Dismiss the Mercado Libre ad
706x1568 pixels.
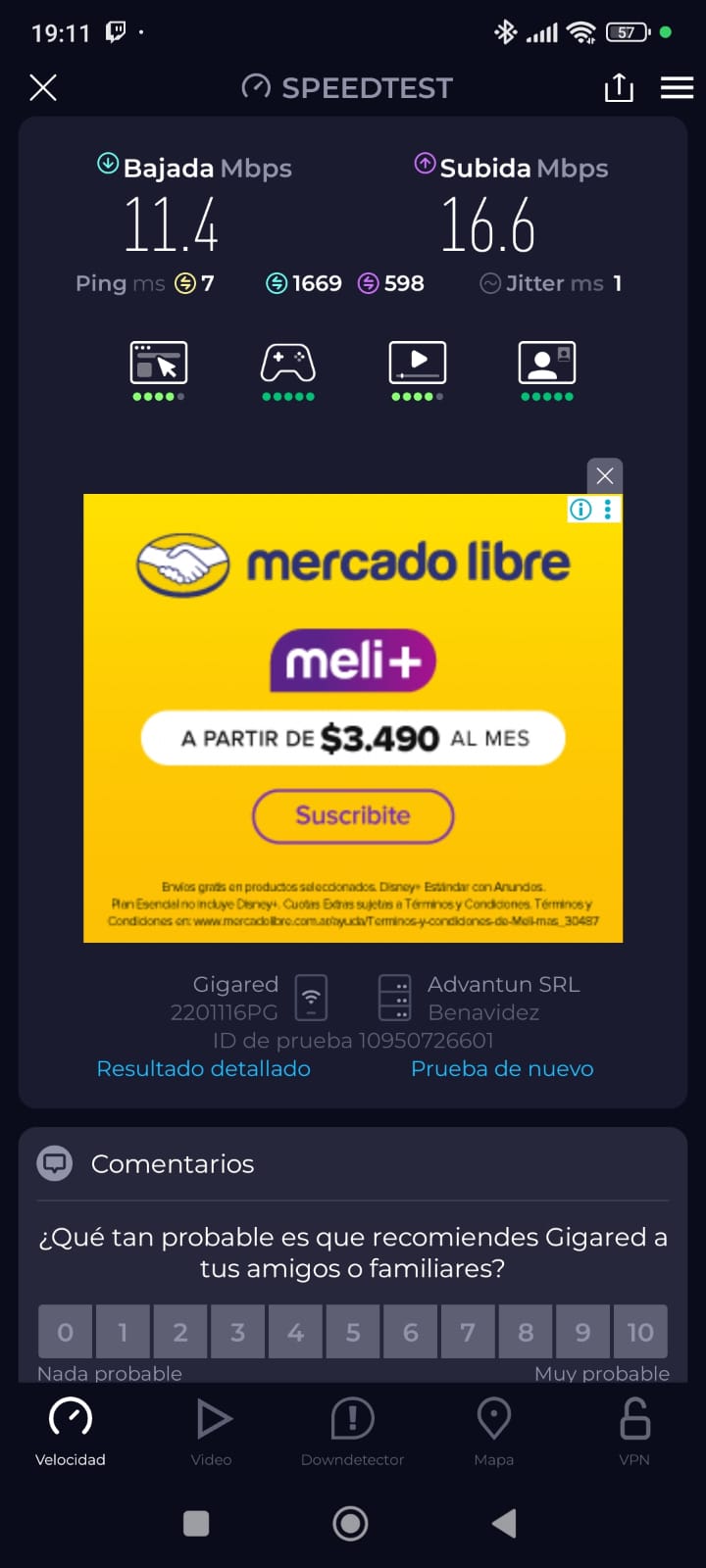tap(605, 476)
